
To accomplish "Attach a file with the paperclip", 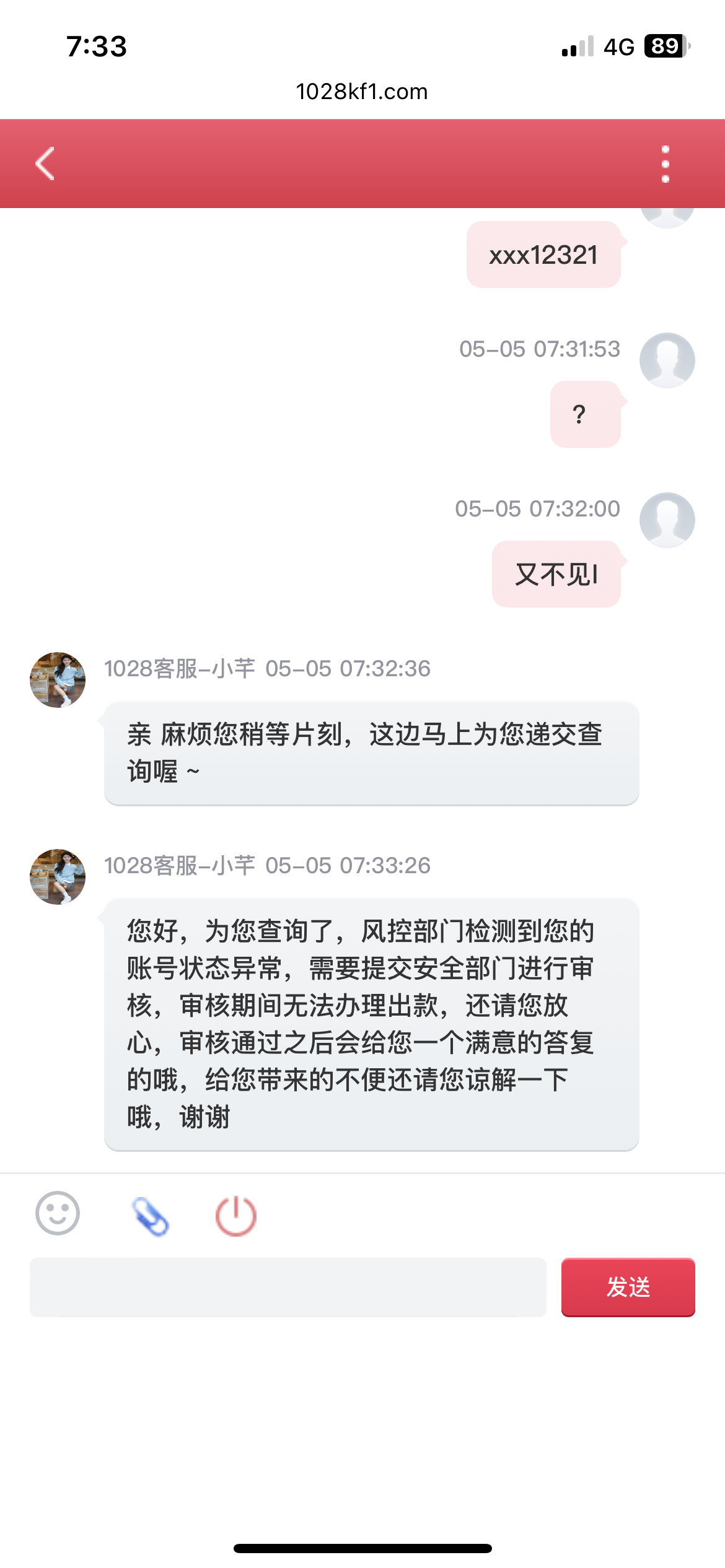I will [150, 1216].
